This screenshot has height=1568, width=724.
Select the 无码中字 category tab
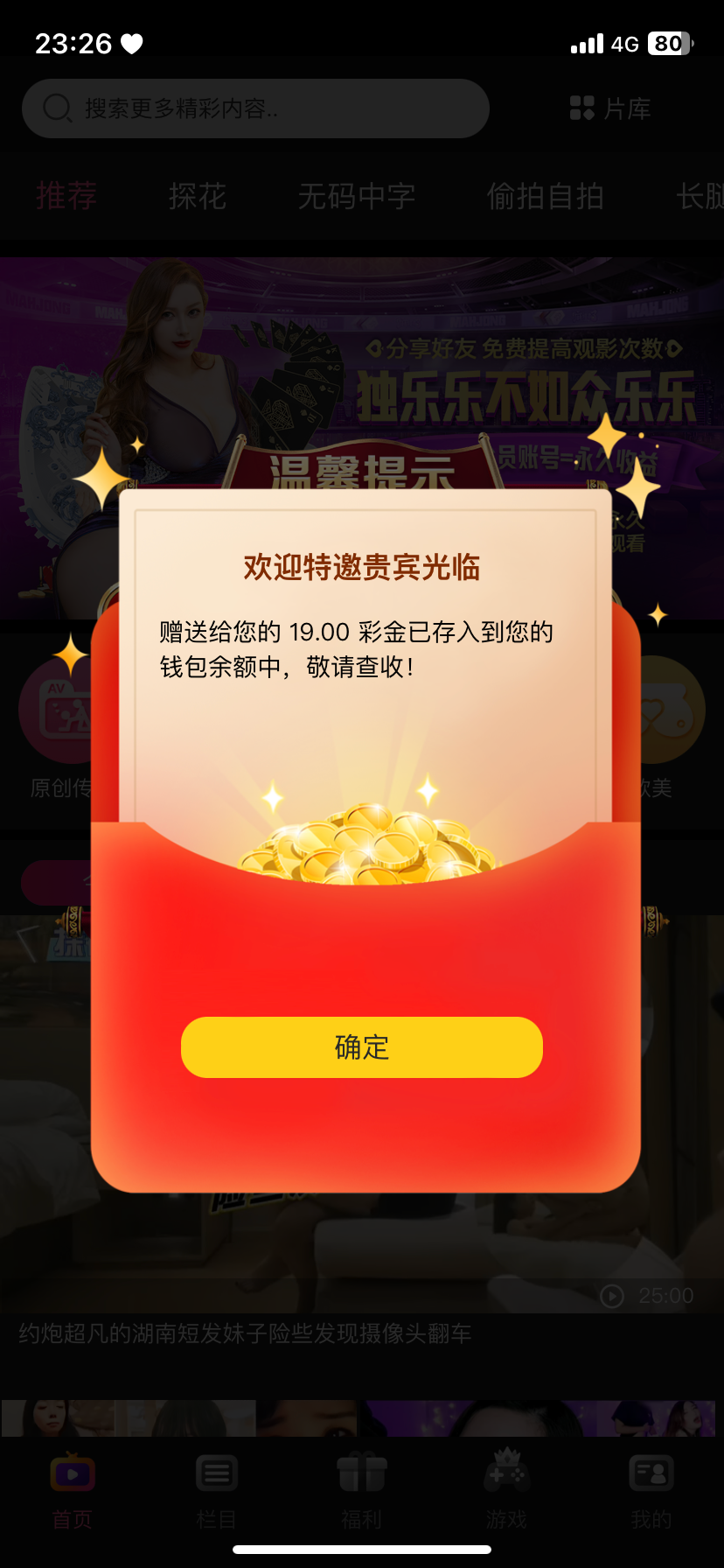click(x=357, y=196)
